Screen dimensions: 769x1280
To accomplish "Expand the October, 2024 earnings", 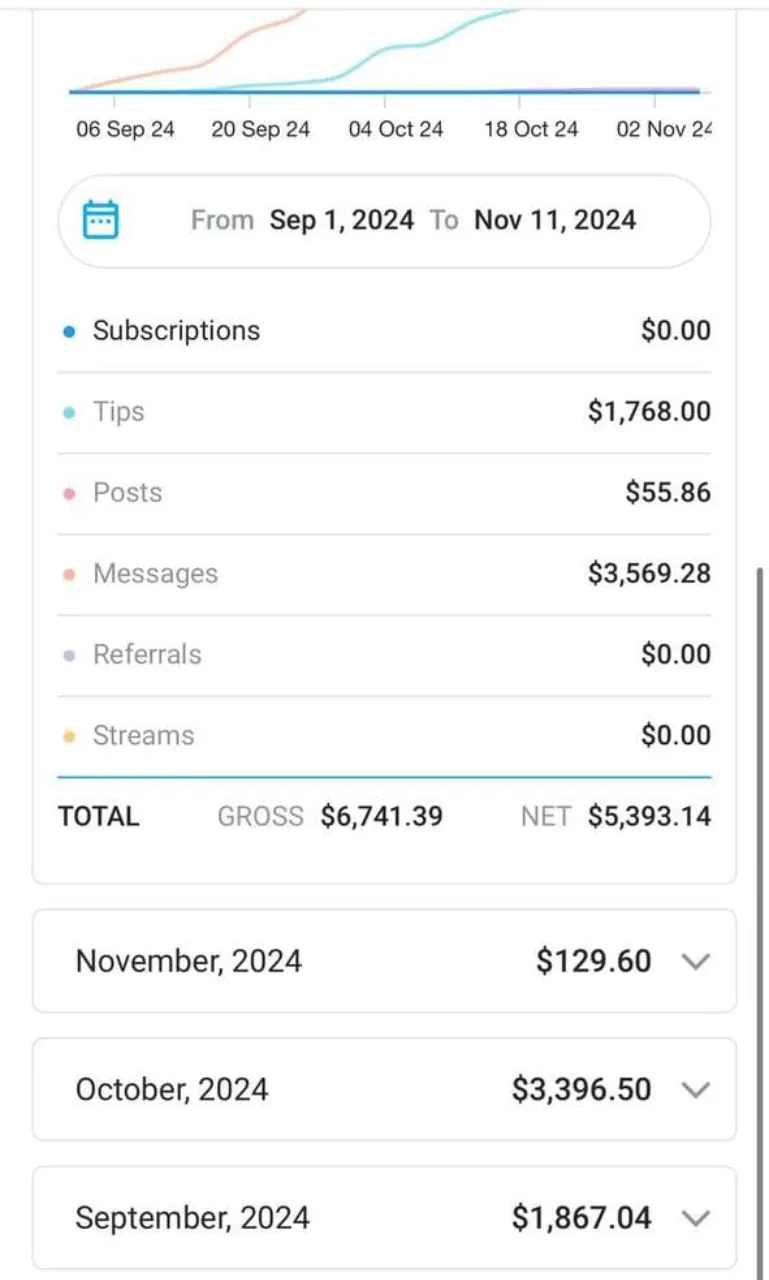I will point(384,1089).
